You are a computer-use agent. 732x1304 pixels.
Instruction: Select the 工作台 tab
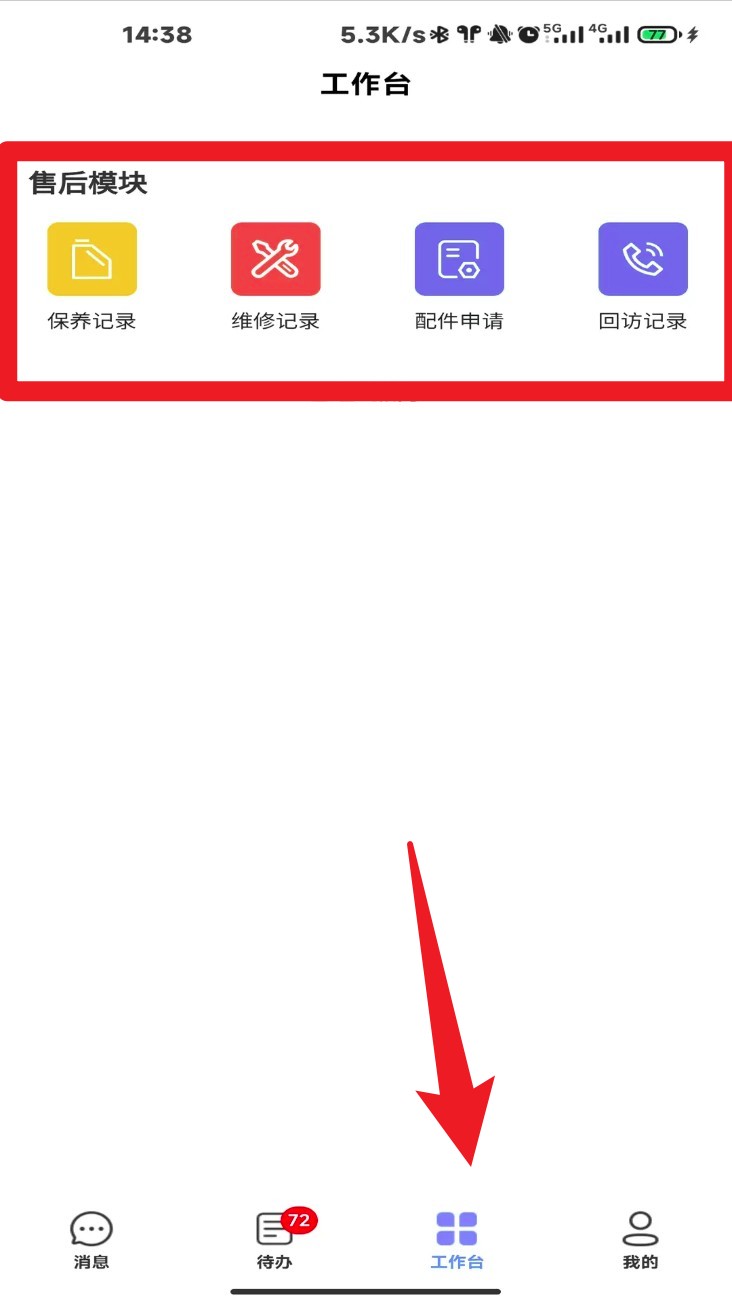457,1240
